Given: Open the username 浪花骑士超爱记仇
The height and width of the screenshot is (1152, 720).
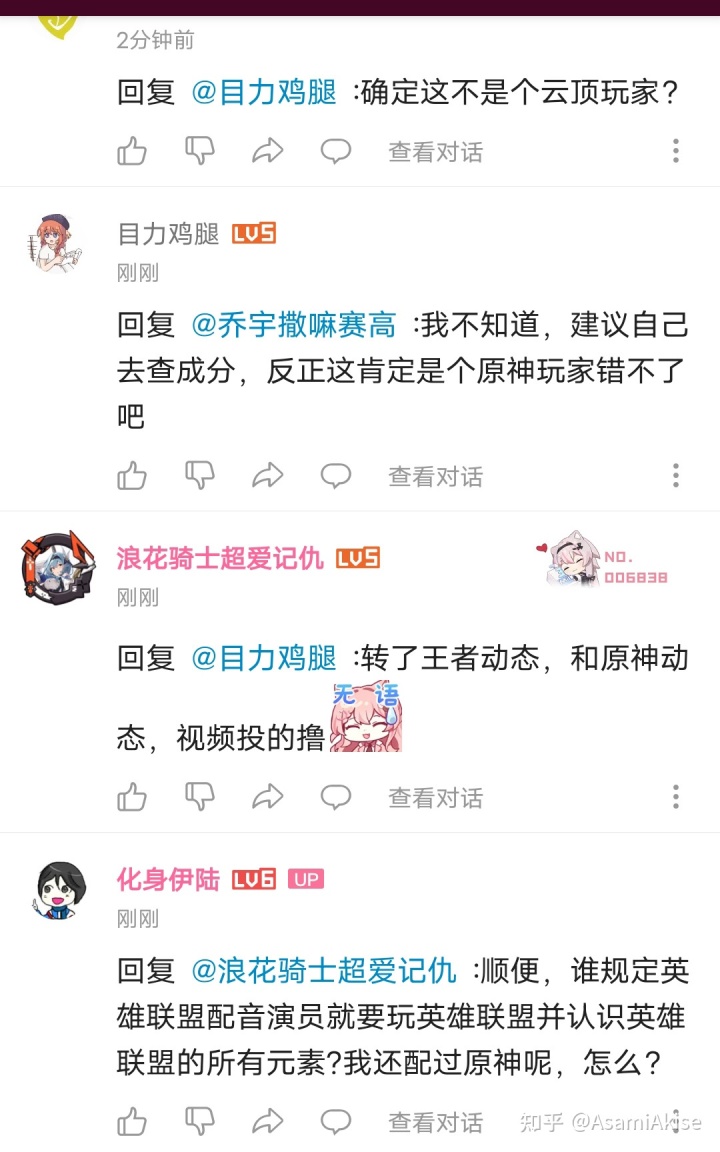Looking at the screenshot, I should [220, 557].
